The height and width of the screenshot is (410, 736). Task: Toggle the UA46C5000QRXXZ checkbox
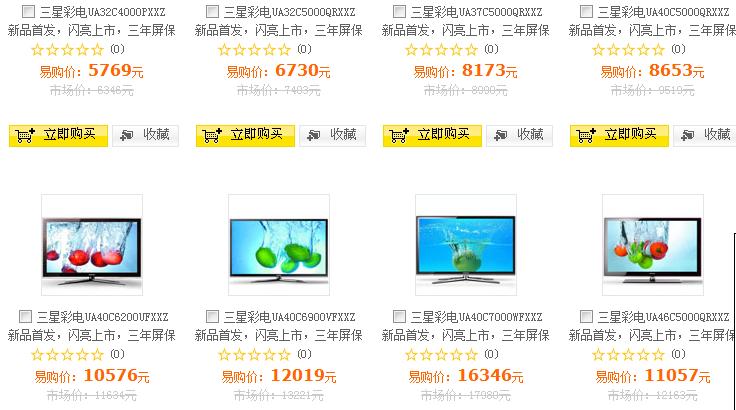(x=586, y=316)
